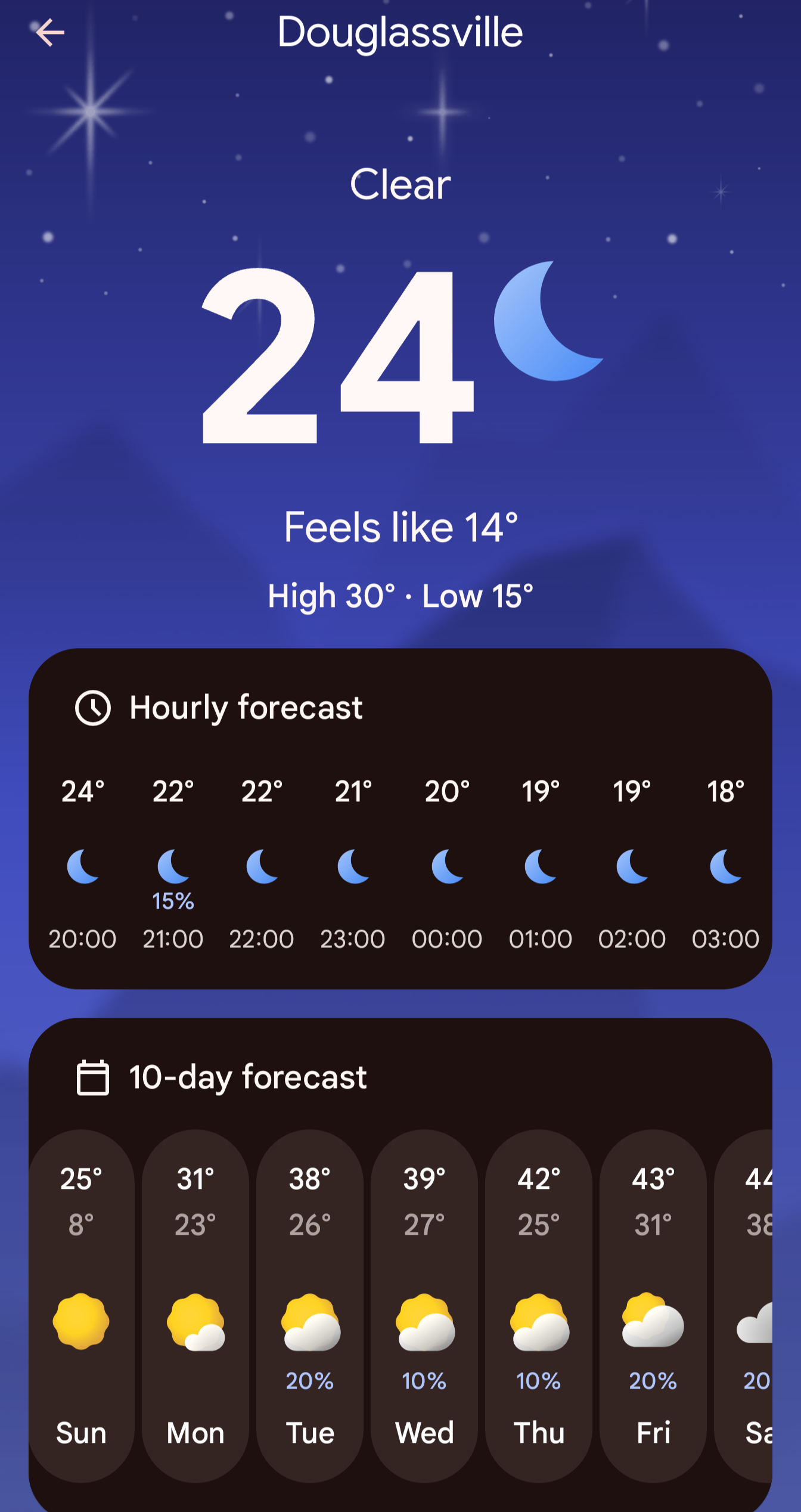Open Sunday's forecast card
The height and width of the screenshot is (1512, 801).
click(81, 1306)
